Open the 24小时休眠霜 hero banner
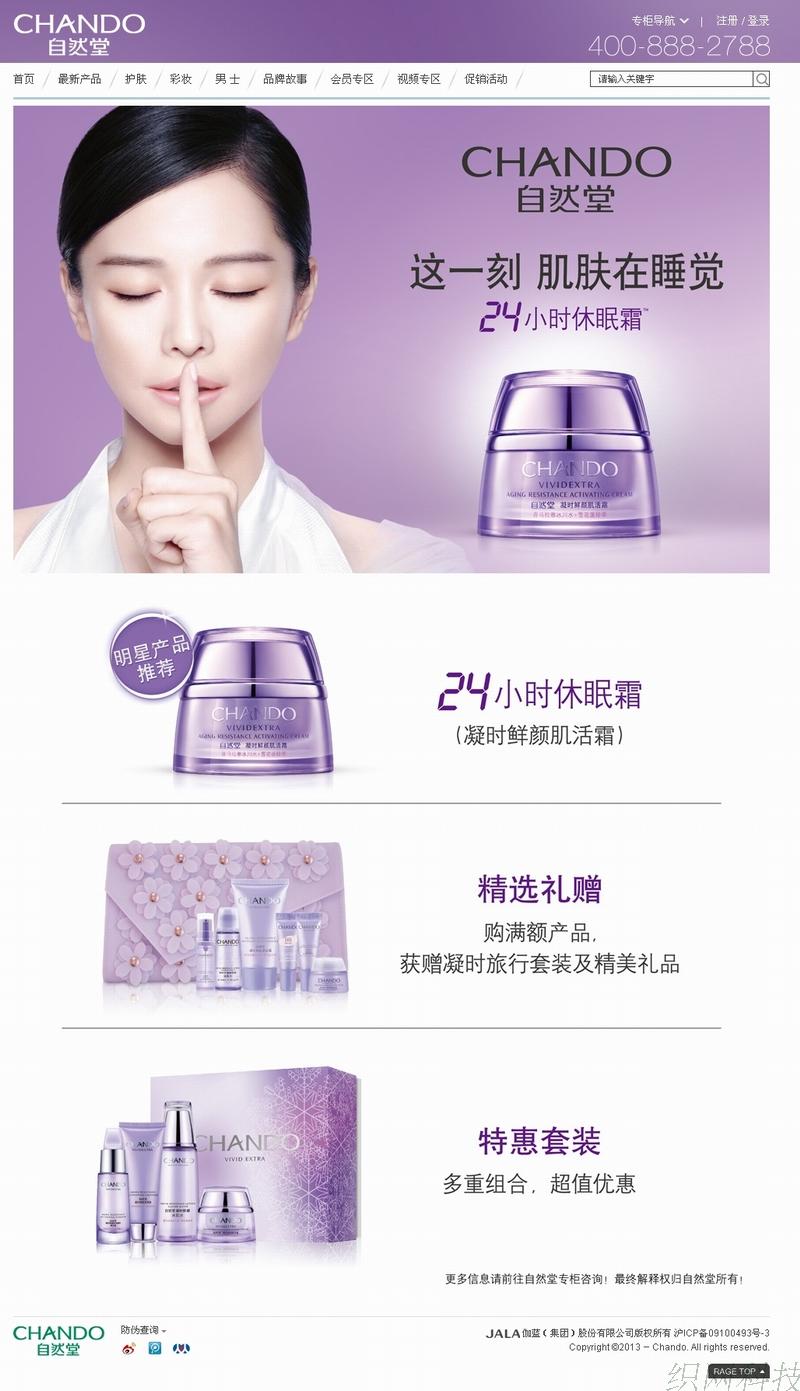 391,340
